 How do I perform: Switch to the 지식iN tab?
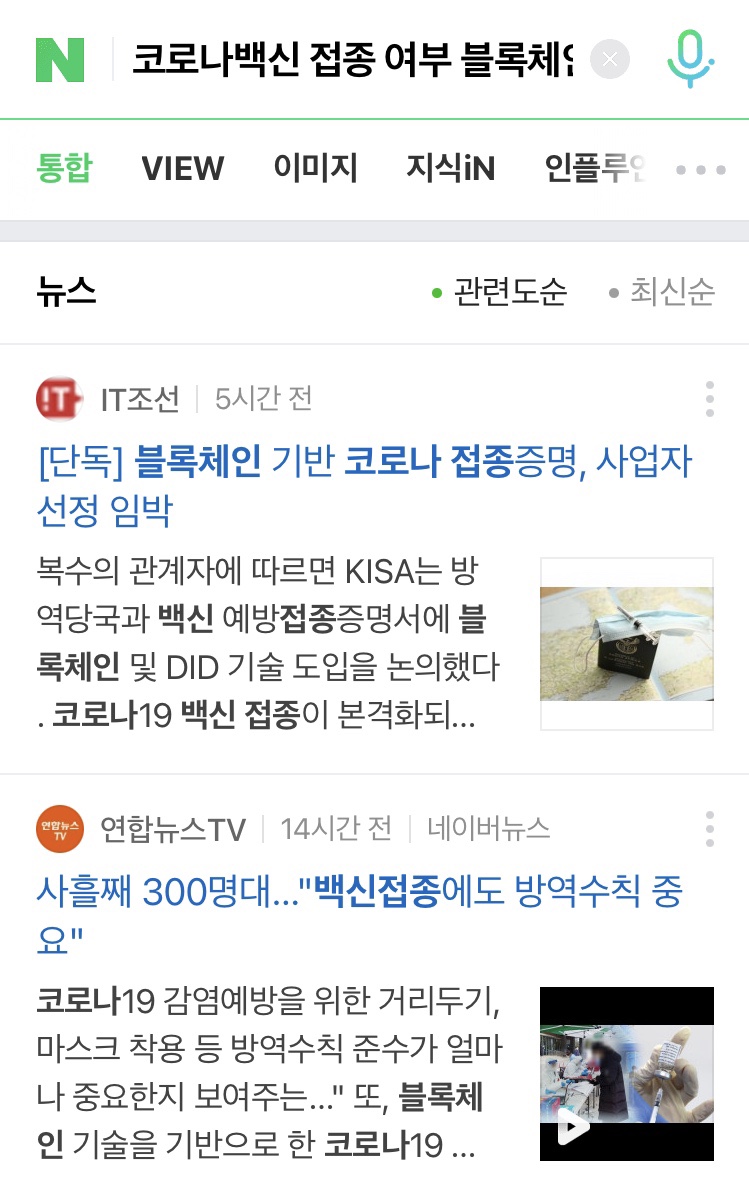coord(450,168)
